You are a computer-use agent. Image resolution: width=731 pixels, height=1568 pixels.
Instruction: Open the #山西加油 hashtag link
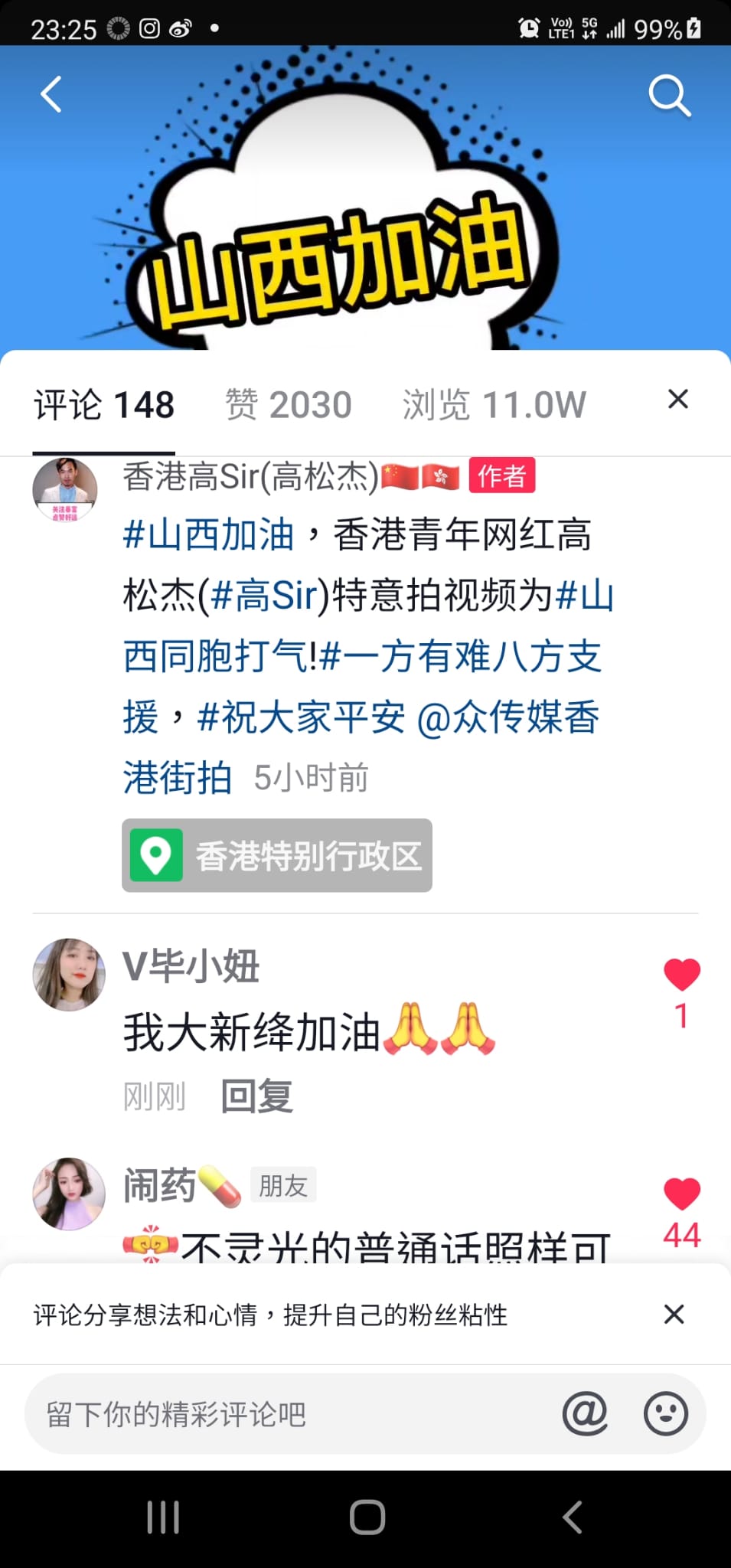pyautogui.click(x=208, y=534)
